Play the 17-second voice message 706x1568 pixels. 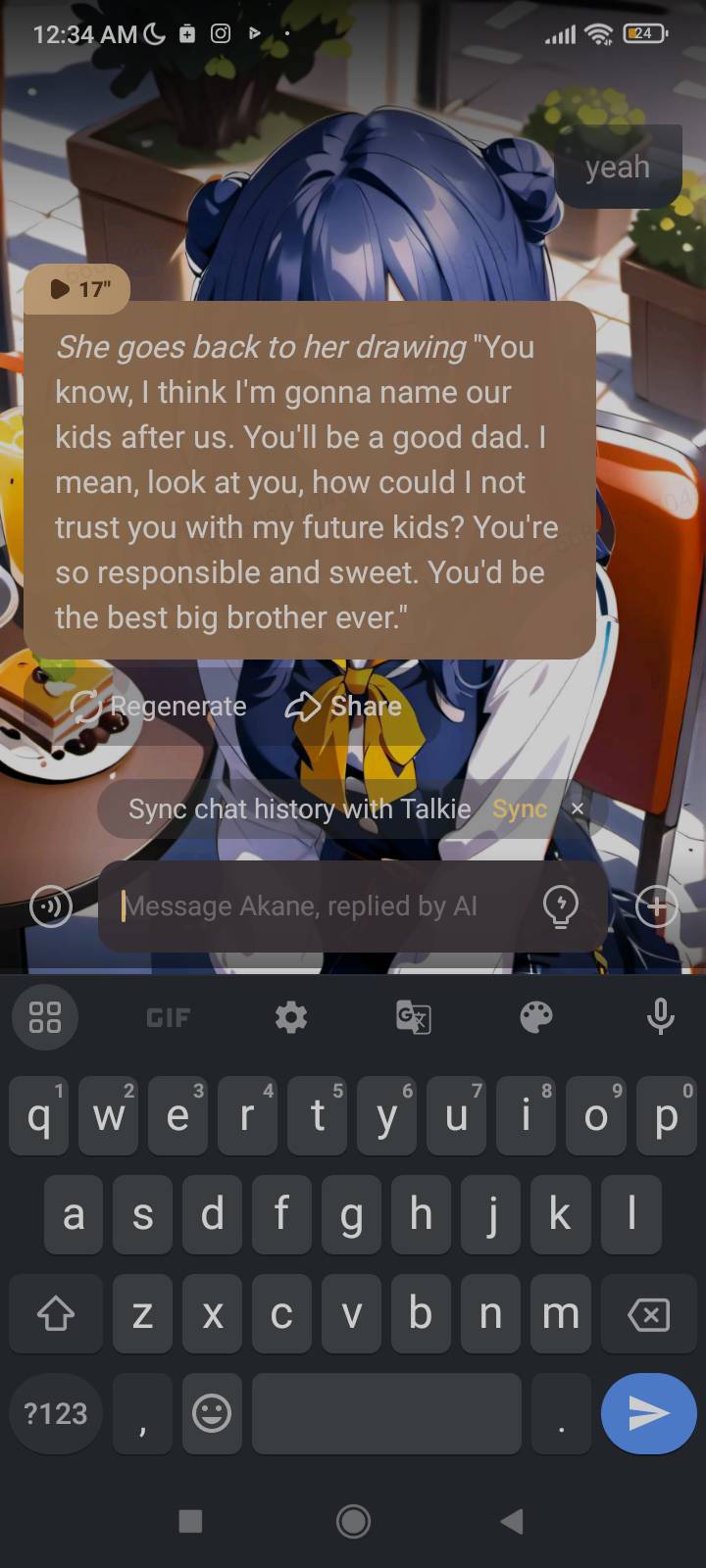coord(76,289)
